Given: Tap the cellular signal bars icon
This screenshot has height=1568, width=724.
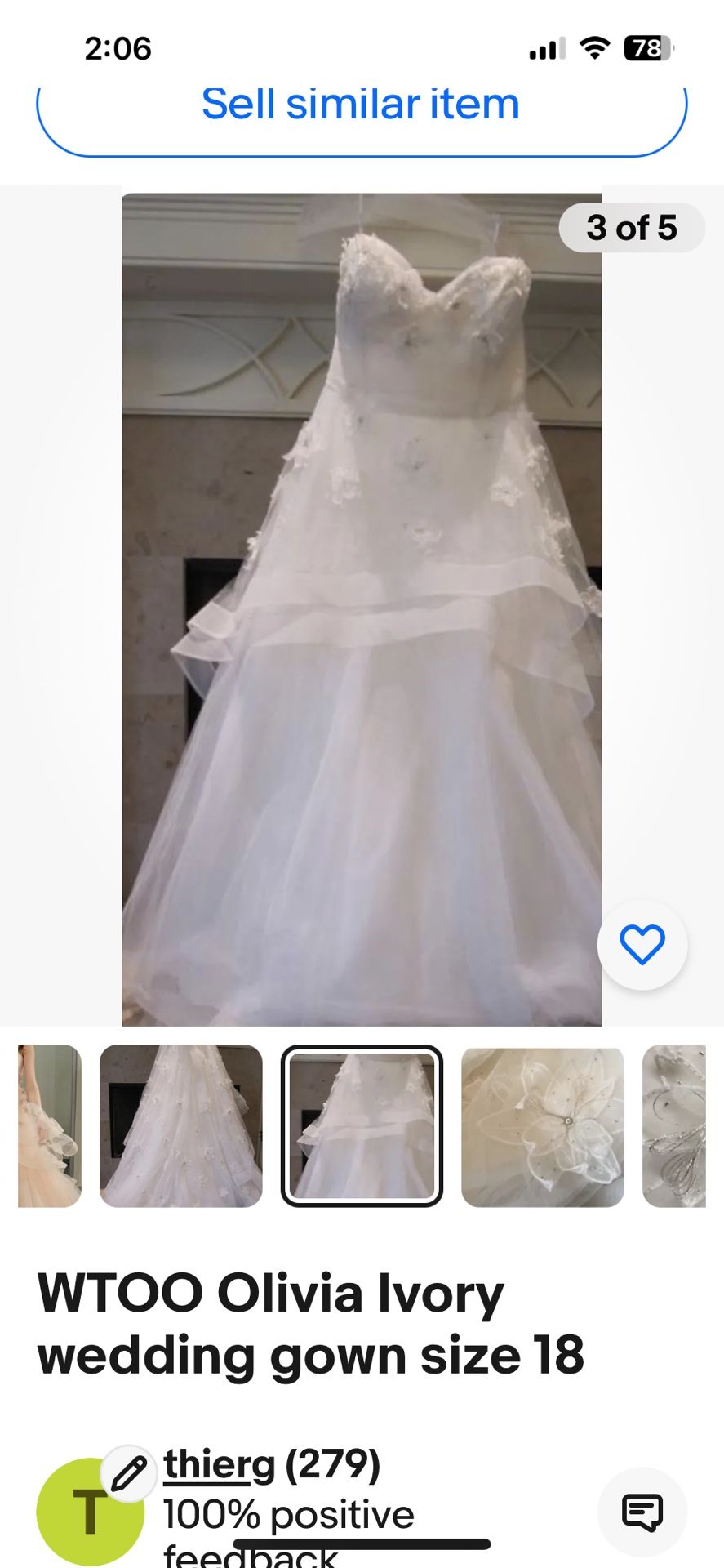Looking at the screenshot, I should pyautogui.click(x=548, y=49).
